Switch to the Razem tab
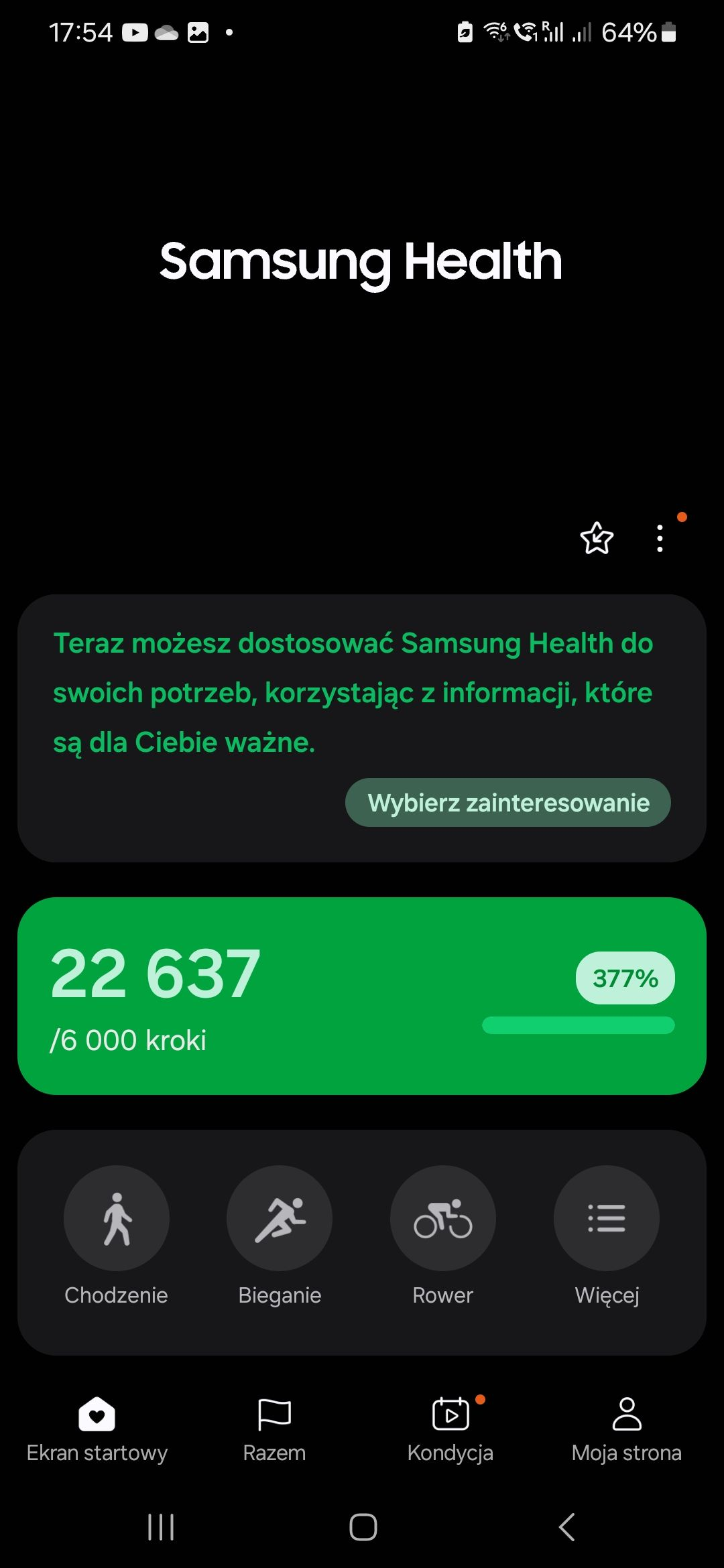Viewport: 724px width, 1568px height. [274, 1429]
